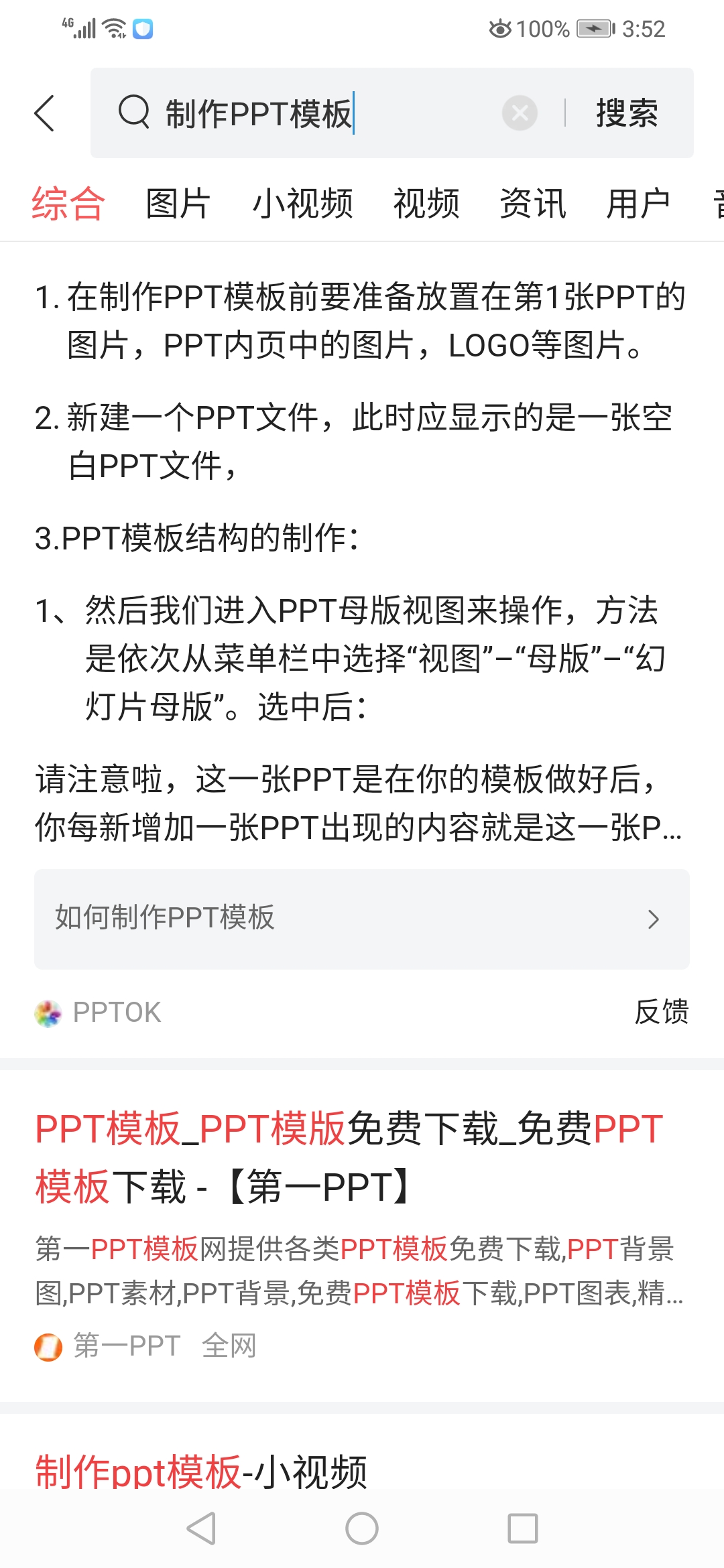Viewport: 724px width, 1568px height.
Task: Switch to the 用户 tab
Action: [638, 204]
